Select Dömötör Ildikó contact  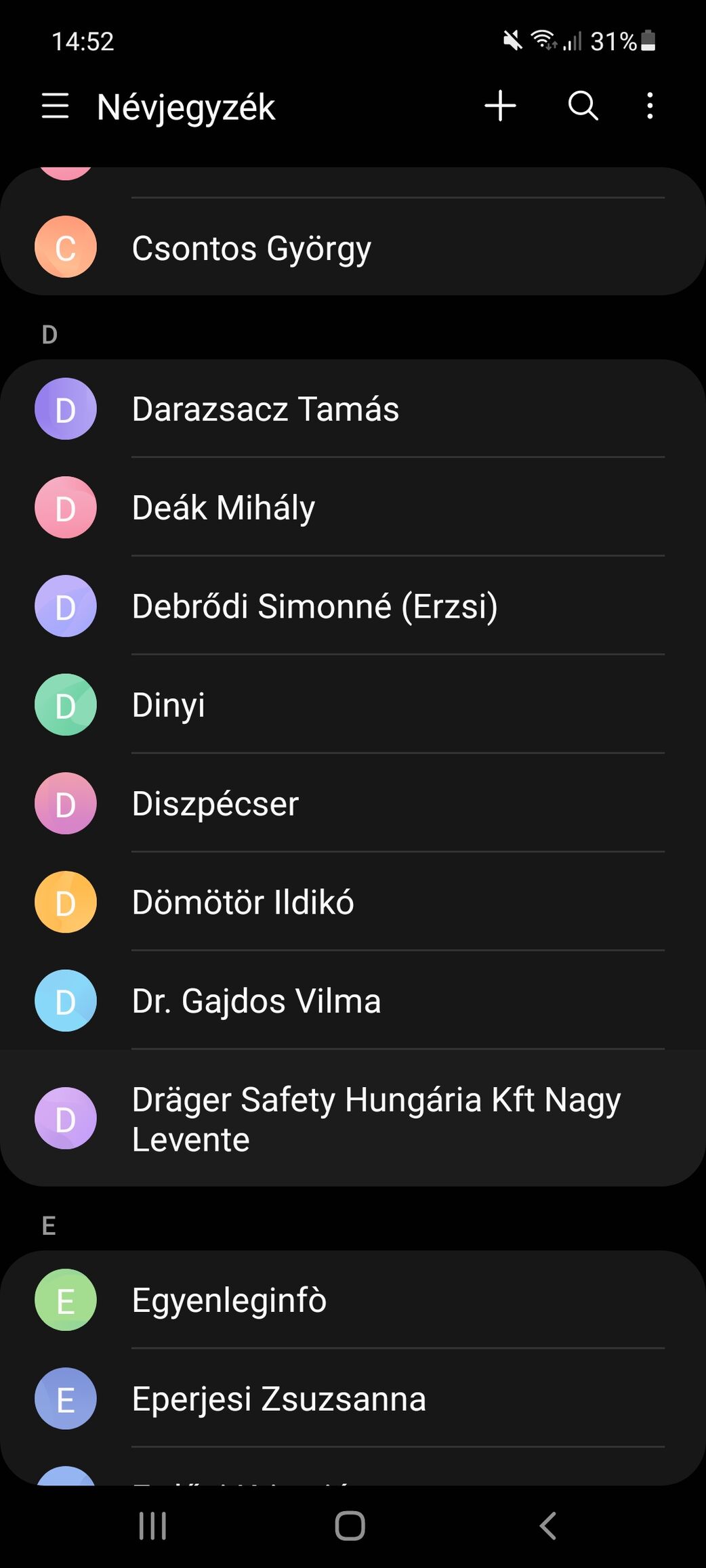tap(353, 902)
